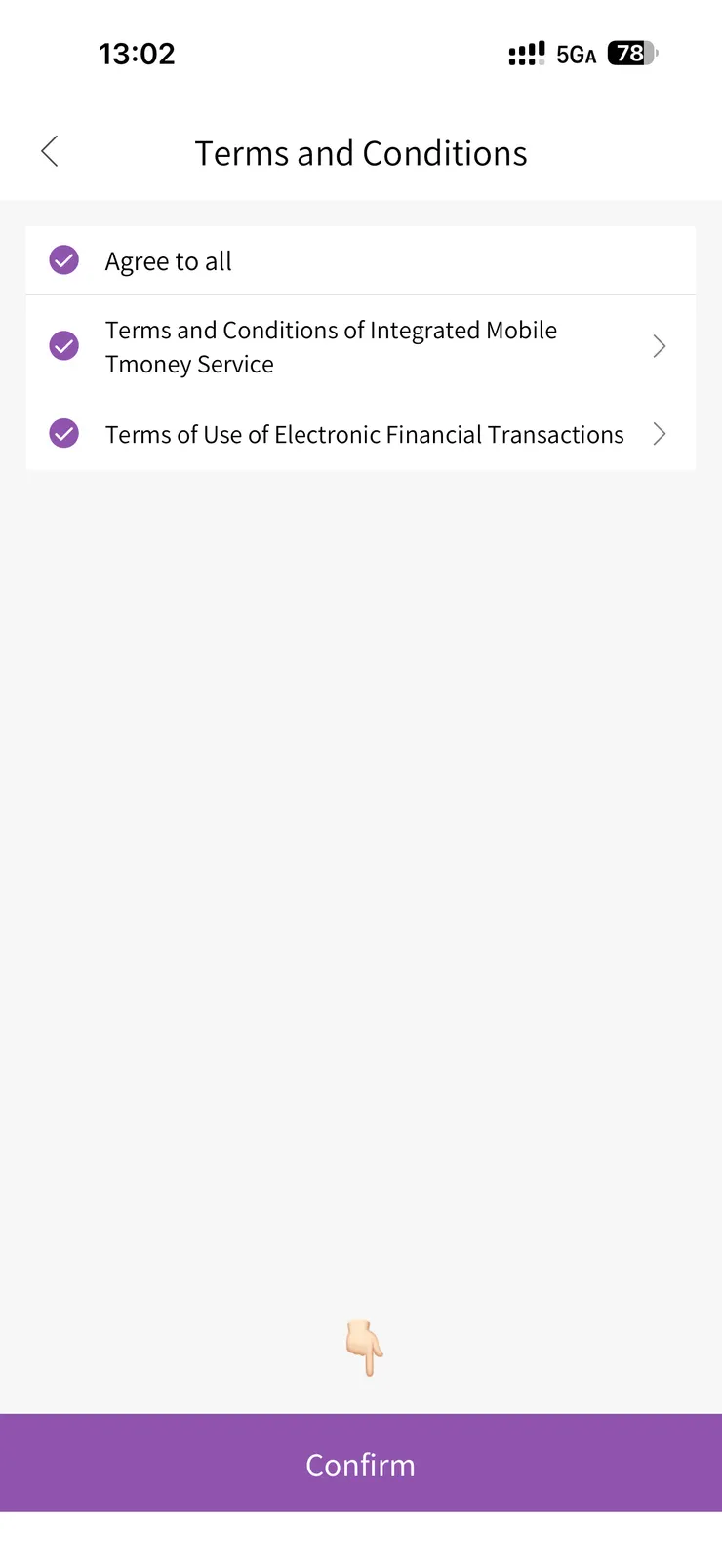Tap the back chevron to return
This screenshot has width=722, height=1568.
point(49,152)
